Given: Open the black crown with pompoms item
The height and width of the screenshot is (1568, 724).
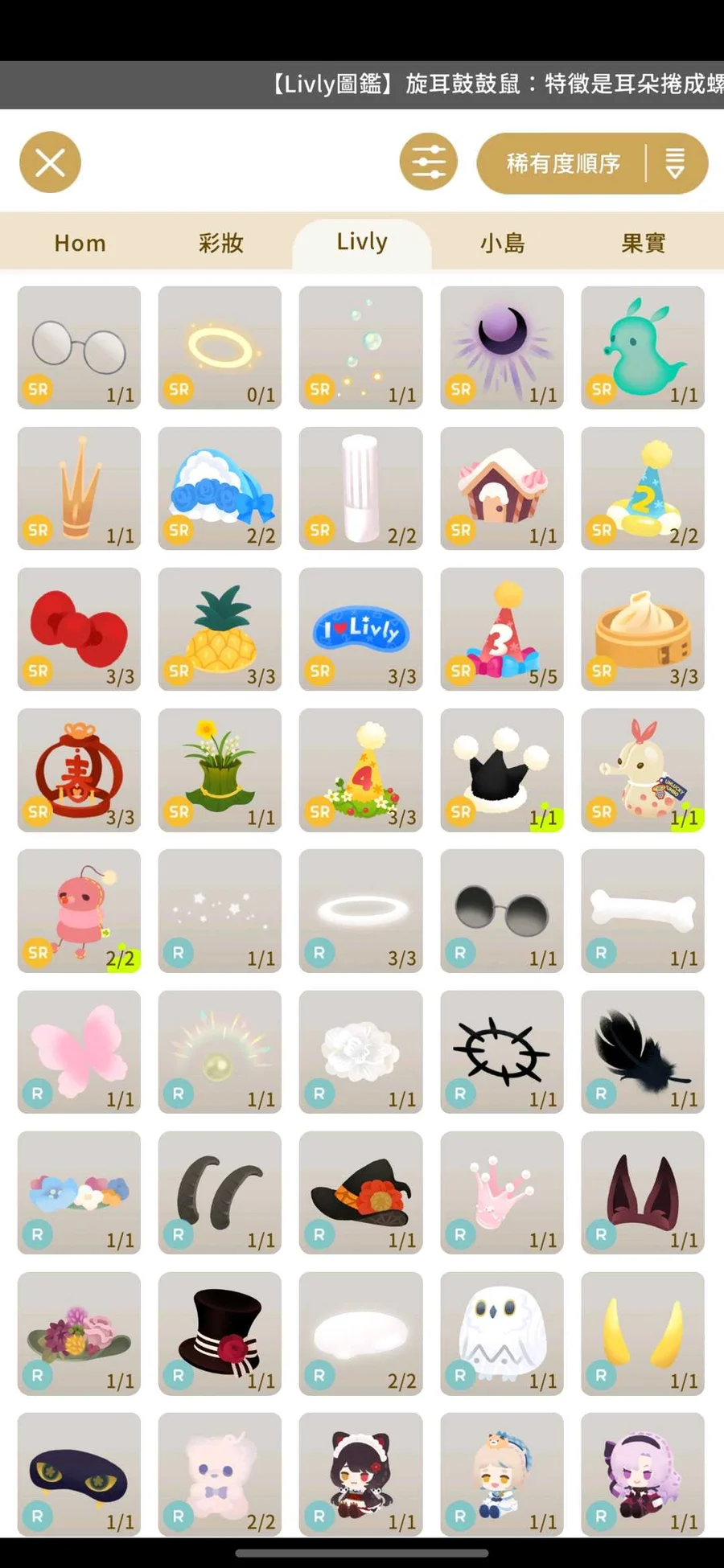Looking at the screenshot, I should pyautogui.click(x=502, y=770).
